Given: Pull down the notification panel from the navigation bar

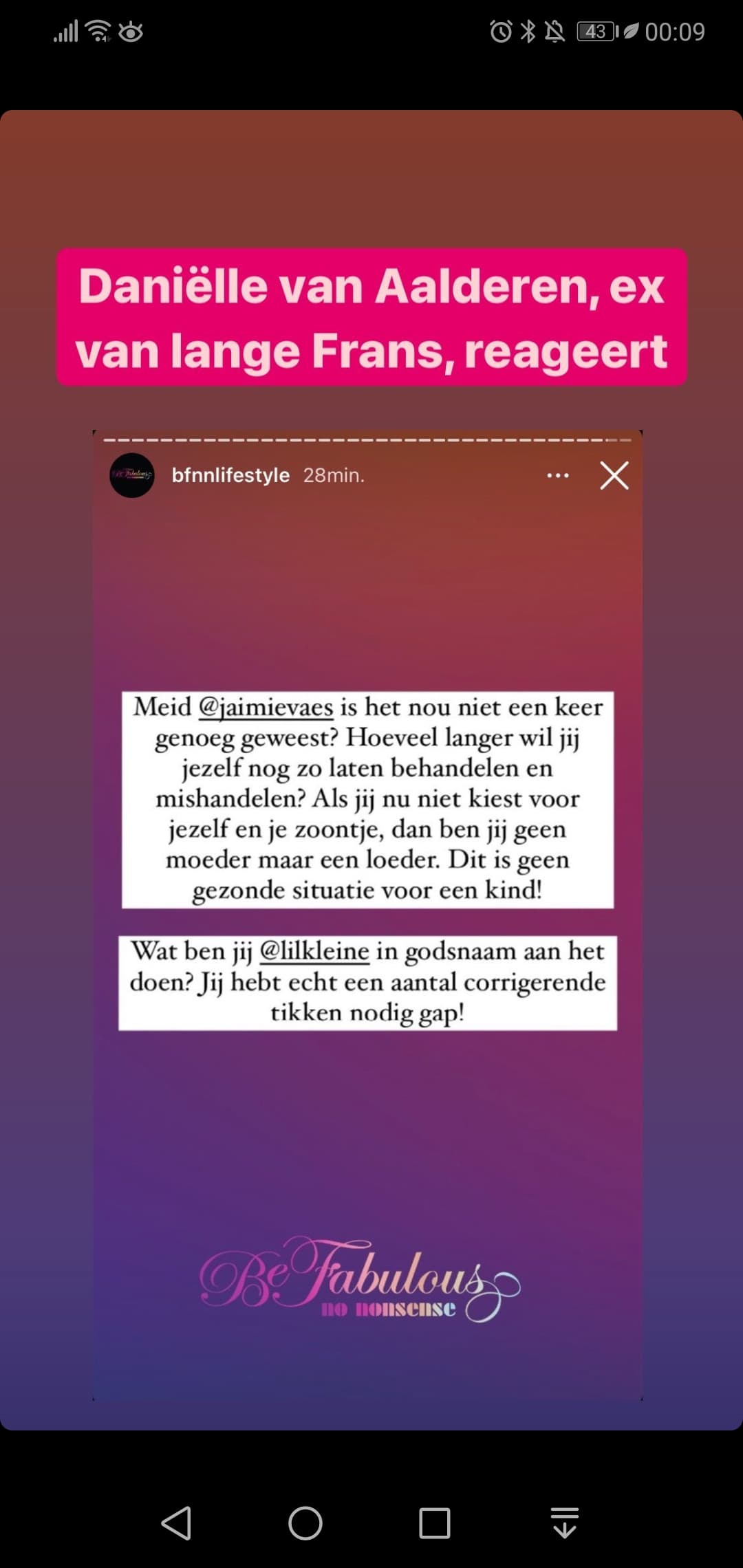Looking at the screenshot, I should pyautogui.click(x=565, y=1523).
